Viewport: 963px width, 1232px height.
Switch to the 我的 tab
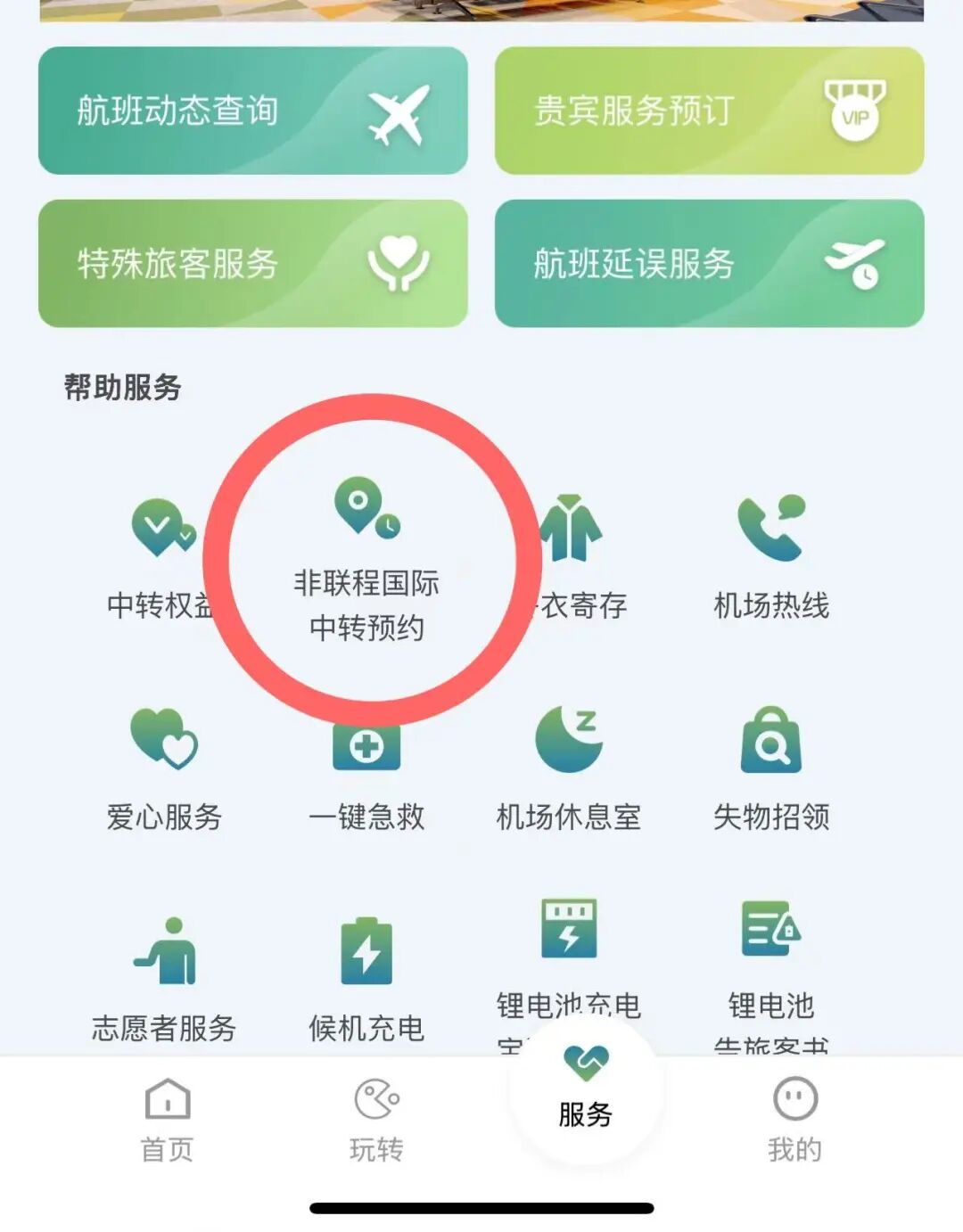click(794, 1120)
